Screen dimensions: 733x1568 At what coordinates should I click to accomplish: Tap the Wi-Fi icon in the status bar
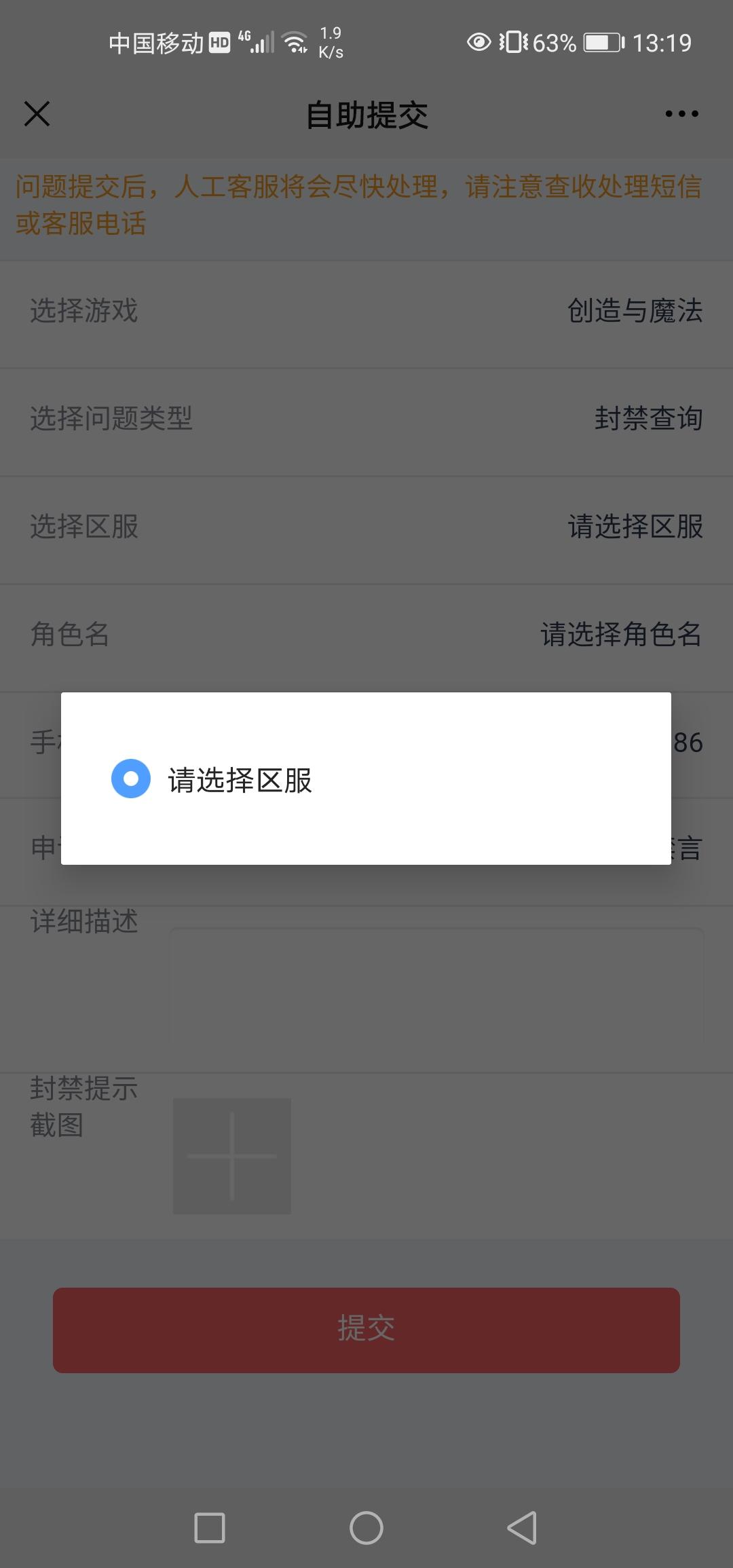click(x=295, y=42)
